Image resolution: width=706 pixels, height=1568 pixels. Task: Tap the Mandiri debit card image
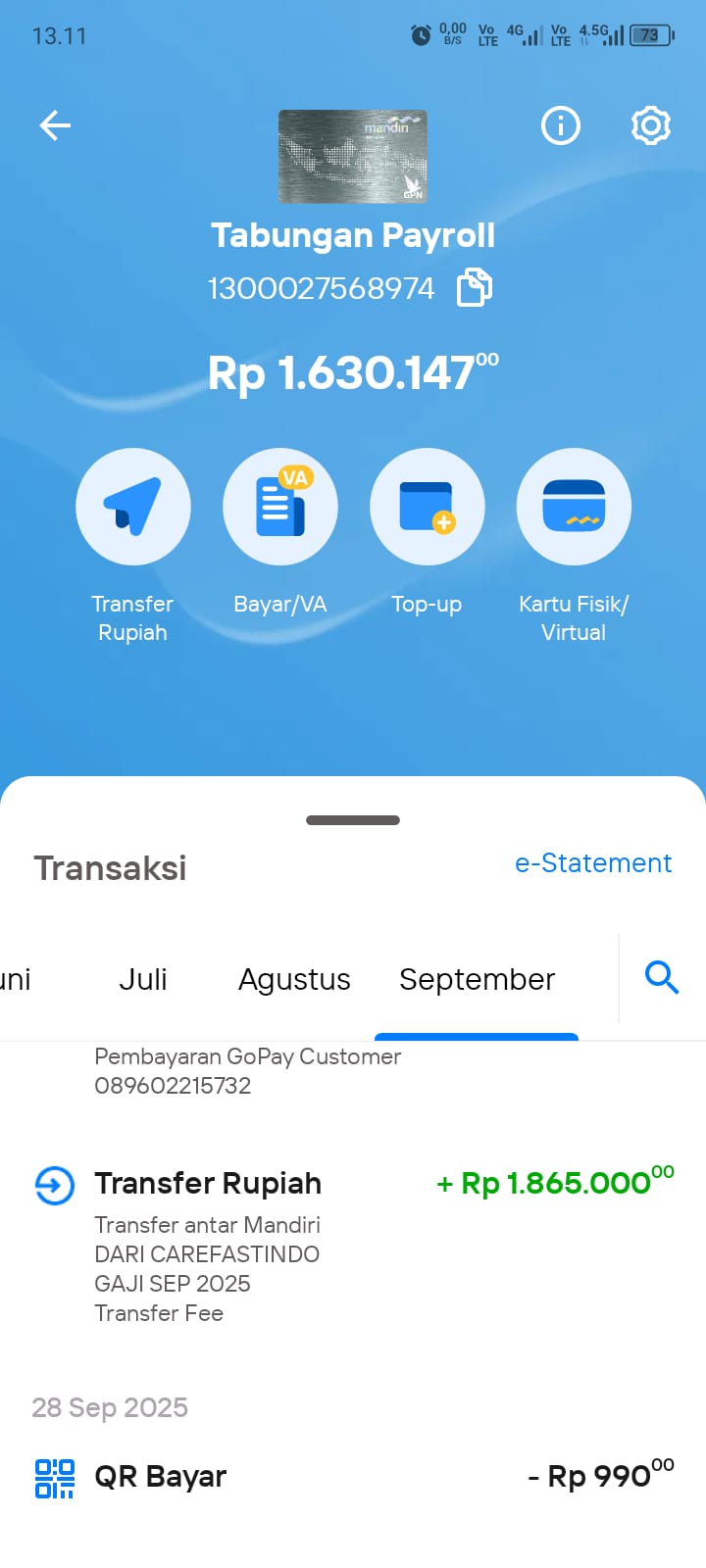(353, 157)
